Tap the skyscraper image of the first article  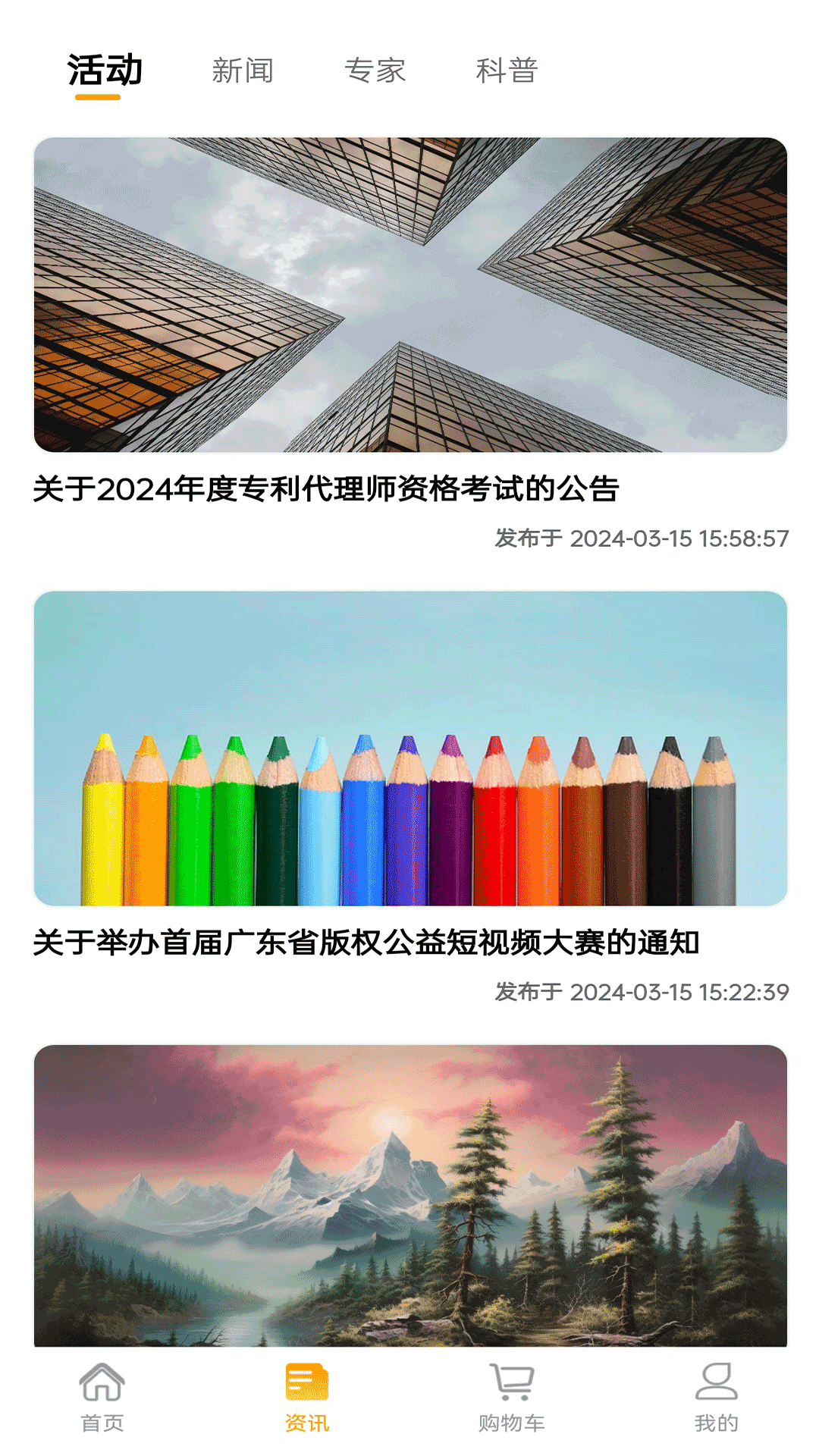pyautogui.click(x=409, y=292)
